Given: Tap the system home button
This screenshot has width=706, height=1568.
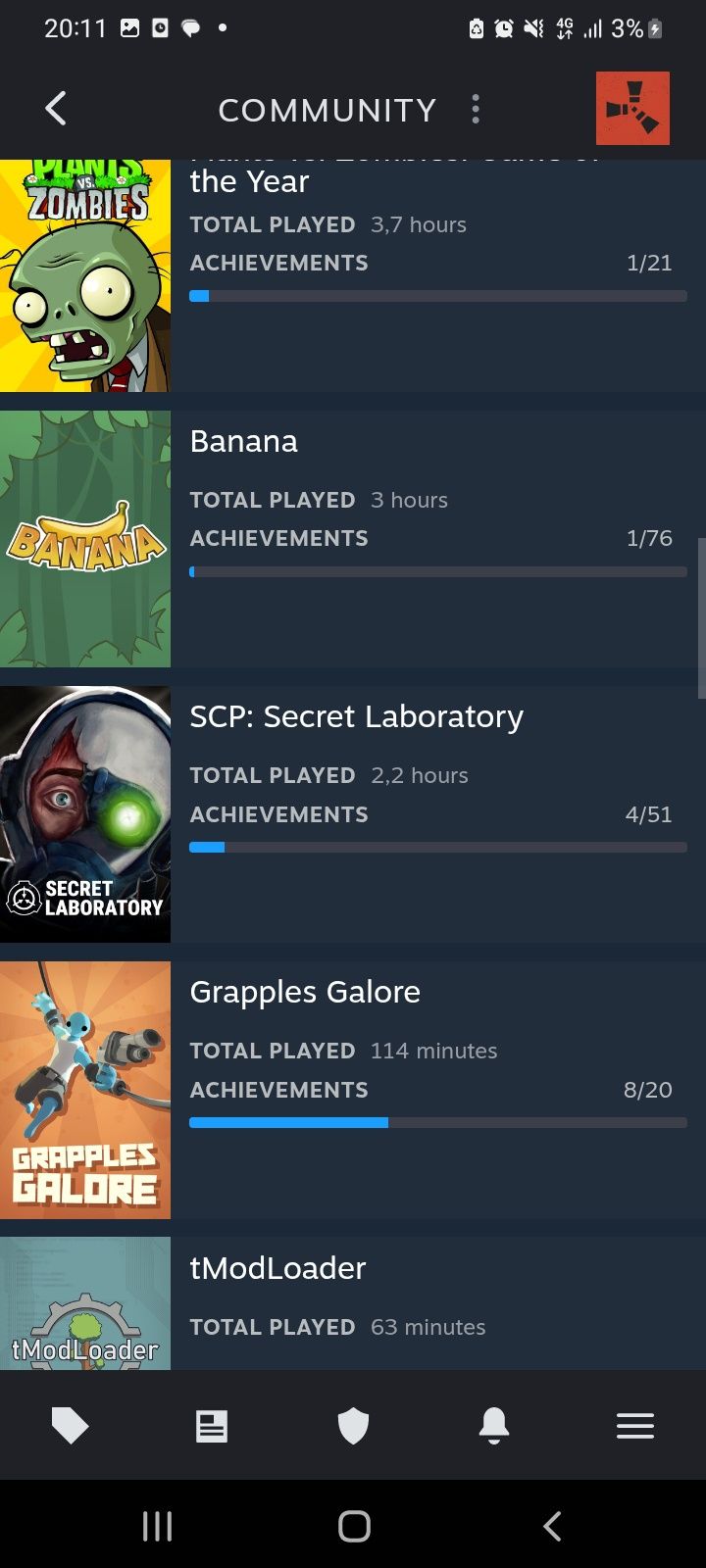Looking at the screenshot, I should tap(353, 1526).
